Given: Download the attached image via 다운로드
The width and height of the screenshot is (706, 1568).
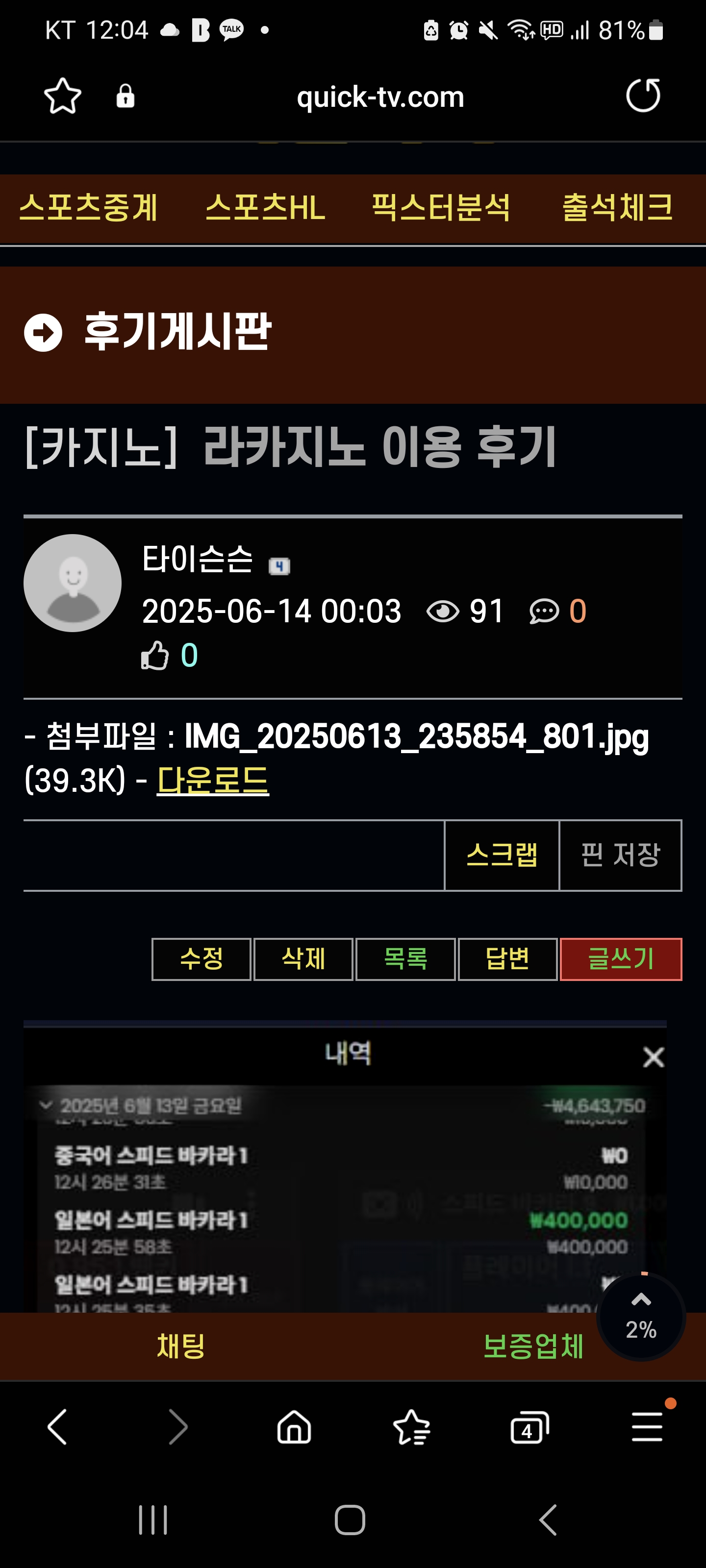Looking at the screenshot, I should (x=213, y=780).
